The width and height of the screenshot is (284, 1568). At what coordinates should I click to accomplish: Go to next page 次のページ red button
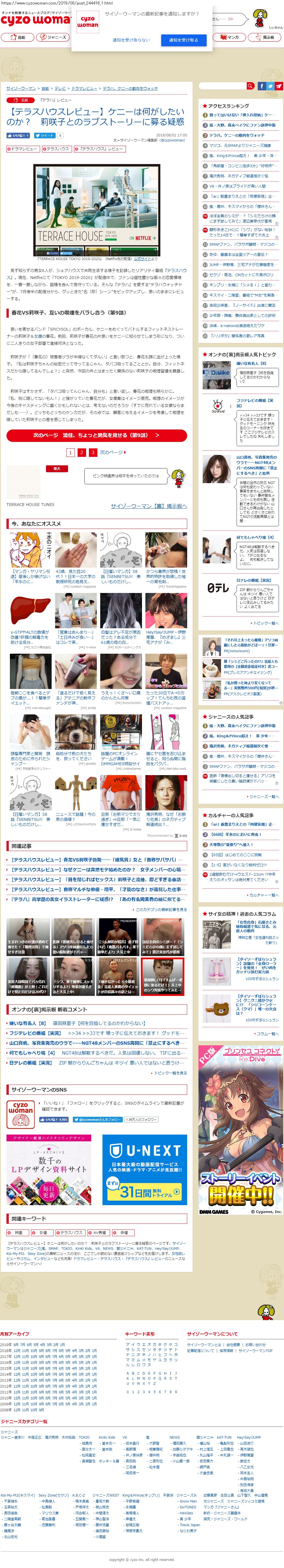point(96,435)
